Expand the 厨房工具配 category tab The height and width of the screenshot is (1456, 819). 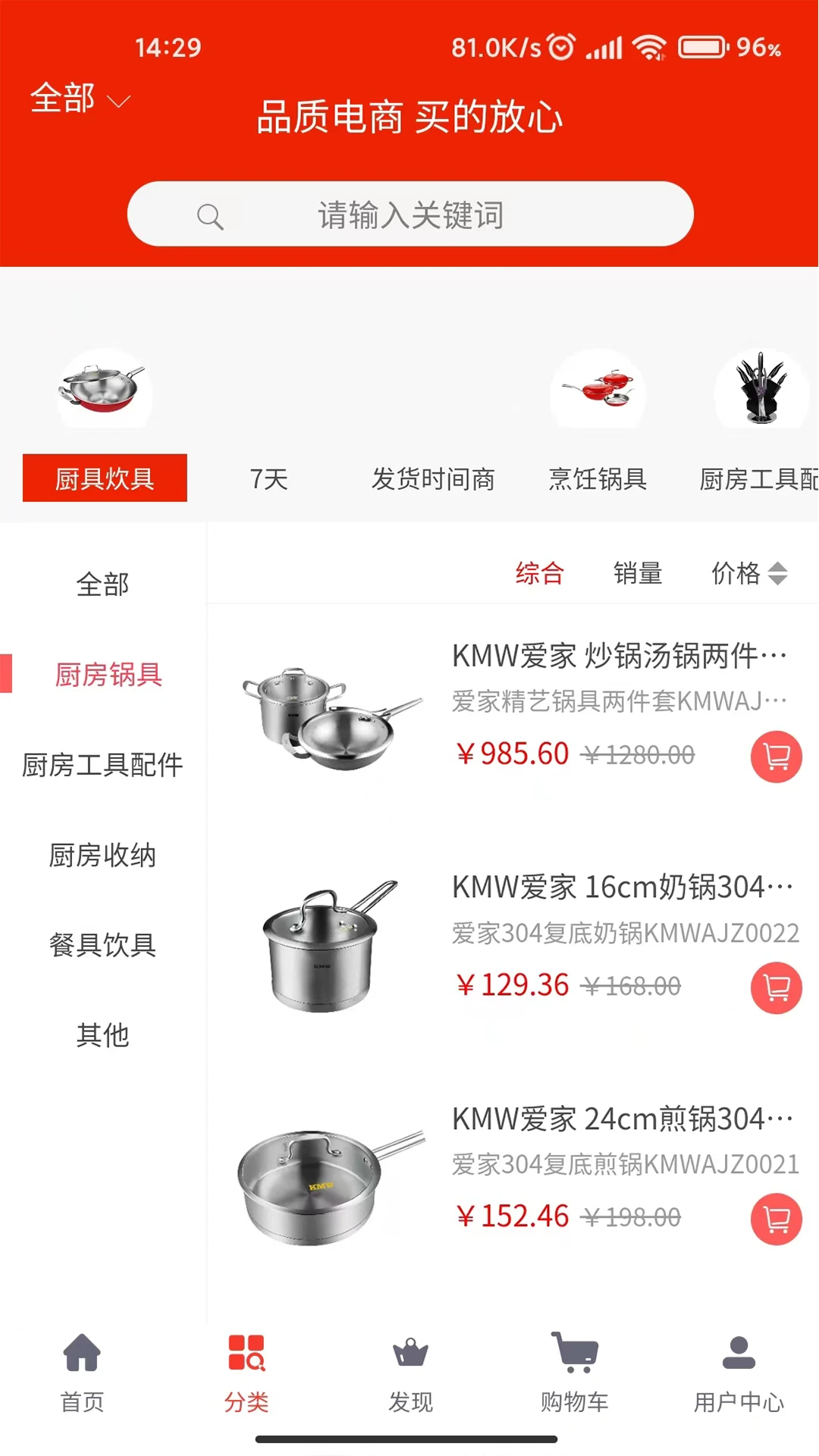click(756, 479)
